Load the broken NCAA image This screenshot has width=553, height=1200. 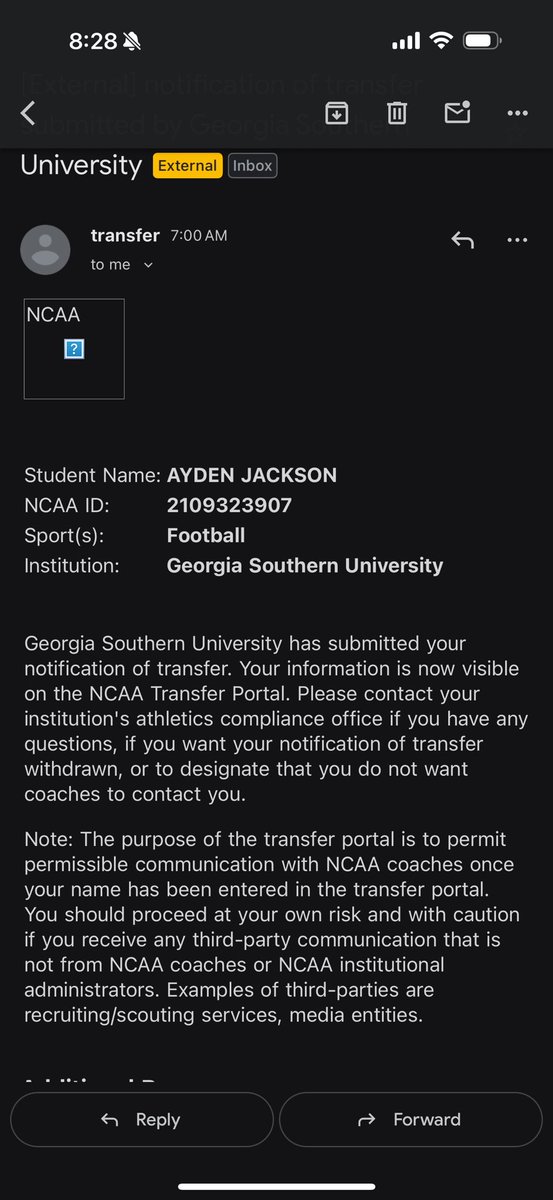click(74, 349)
